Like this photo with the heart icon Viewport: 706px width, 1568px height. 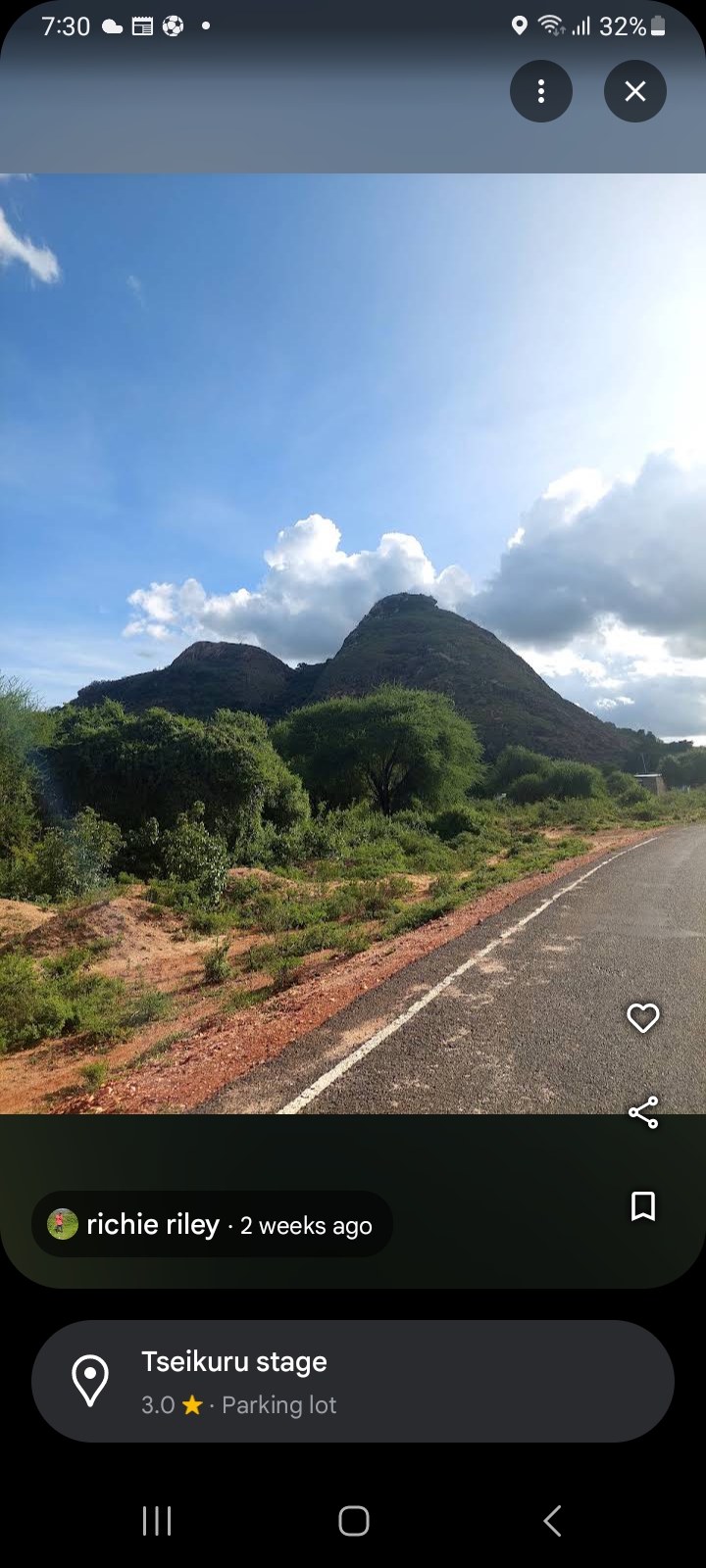click(643, 1018)
